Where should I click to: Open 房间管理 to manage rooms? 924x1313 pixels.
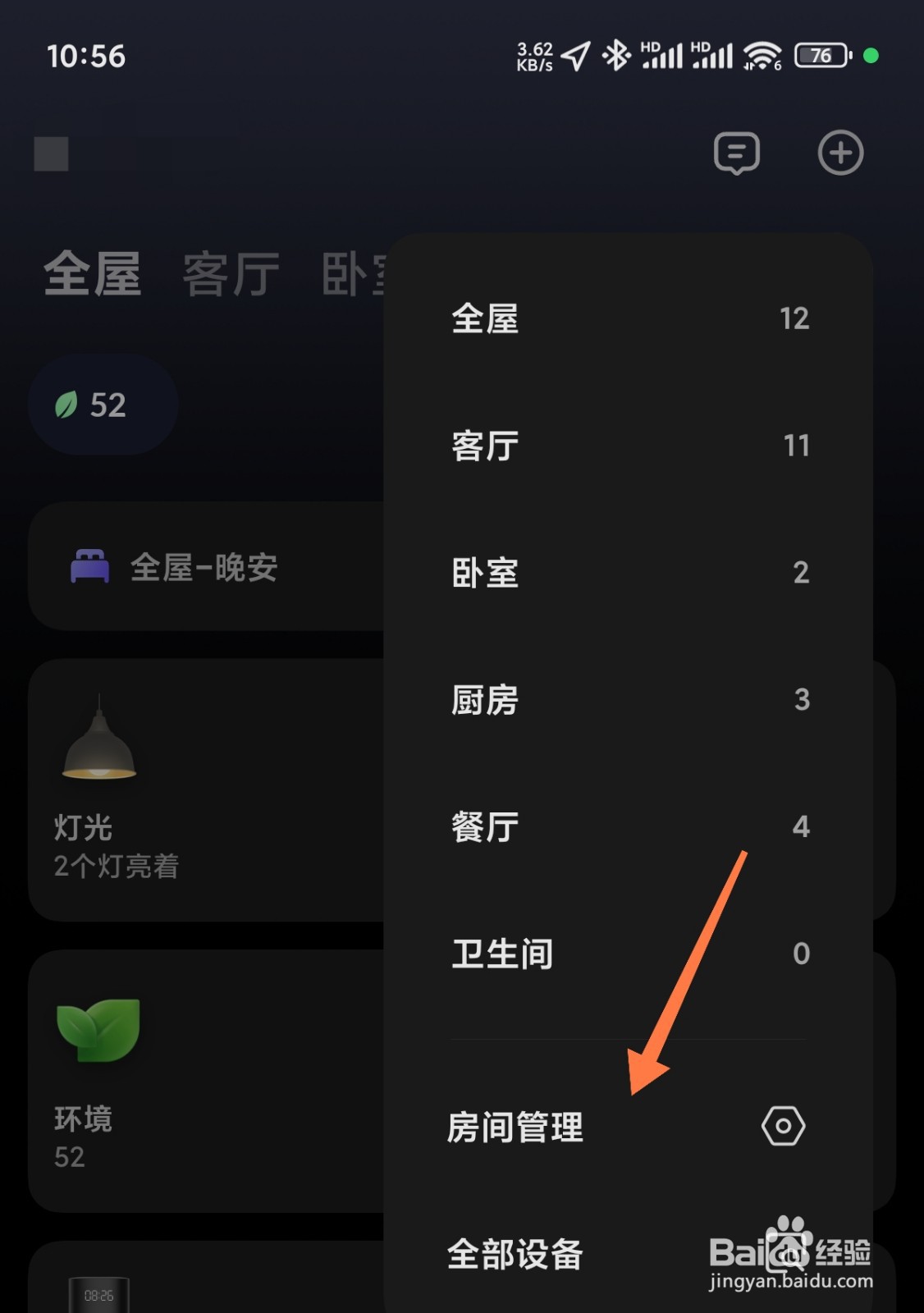click(515, 1128)
